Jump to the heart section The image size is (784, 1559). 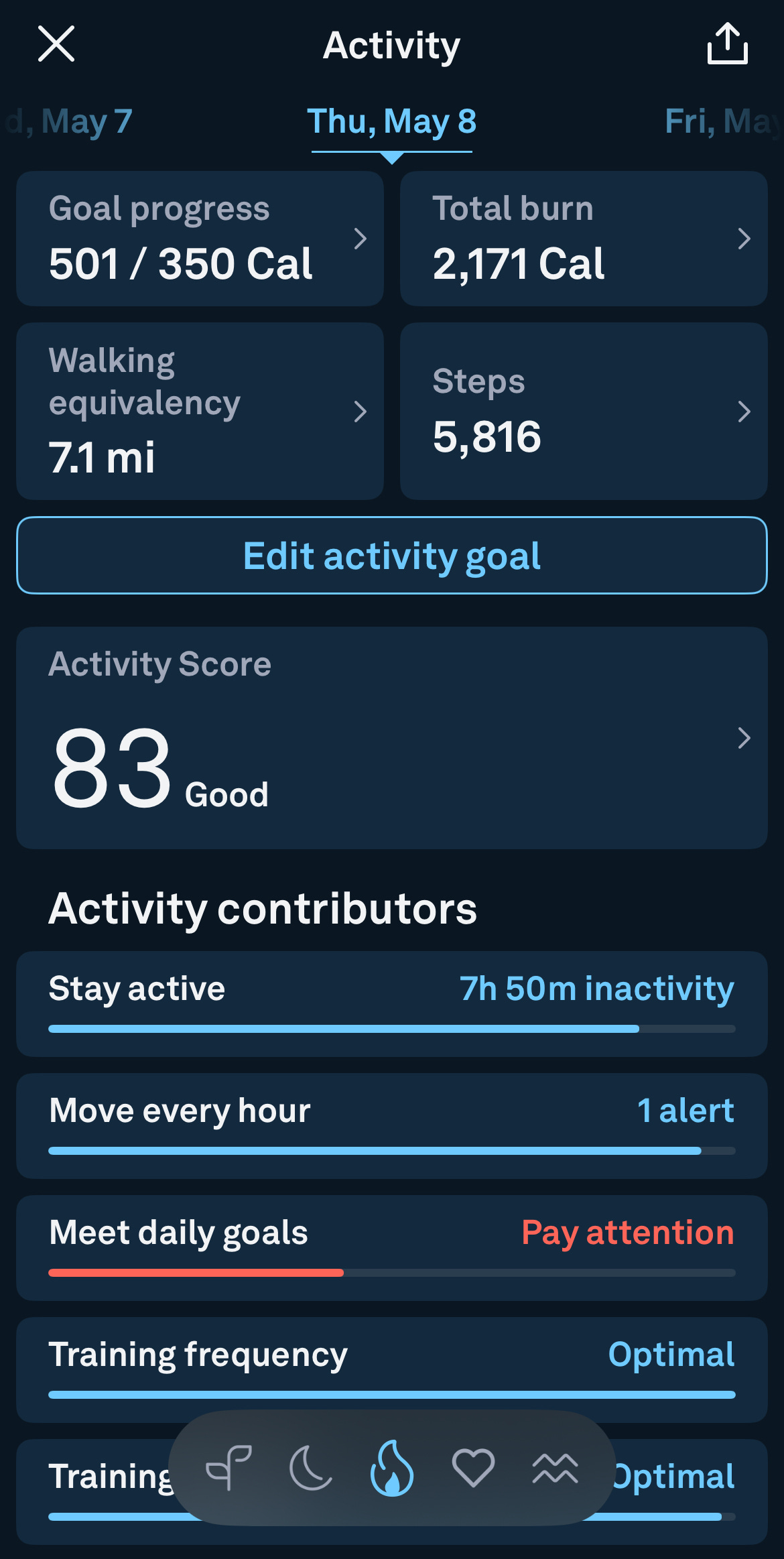click(474, 1468)
